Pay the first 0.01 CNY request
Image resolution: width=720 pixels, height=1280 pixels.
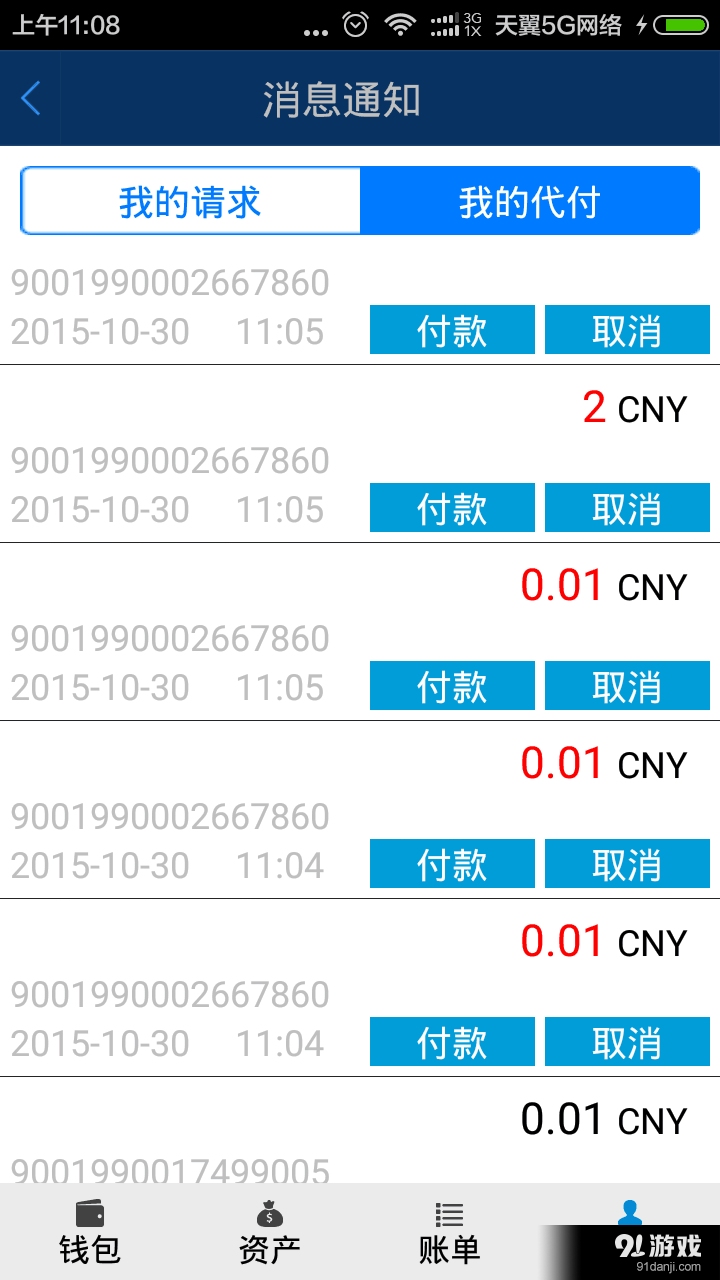click(x=451, y=685)
